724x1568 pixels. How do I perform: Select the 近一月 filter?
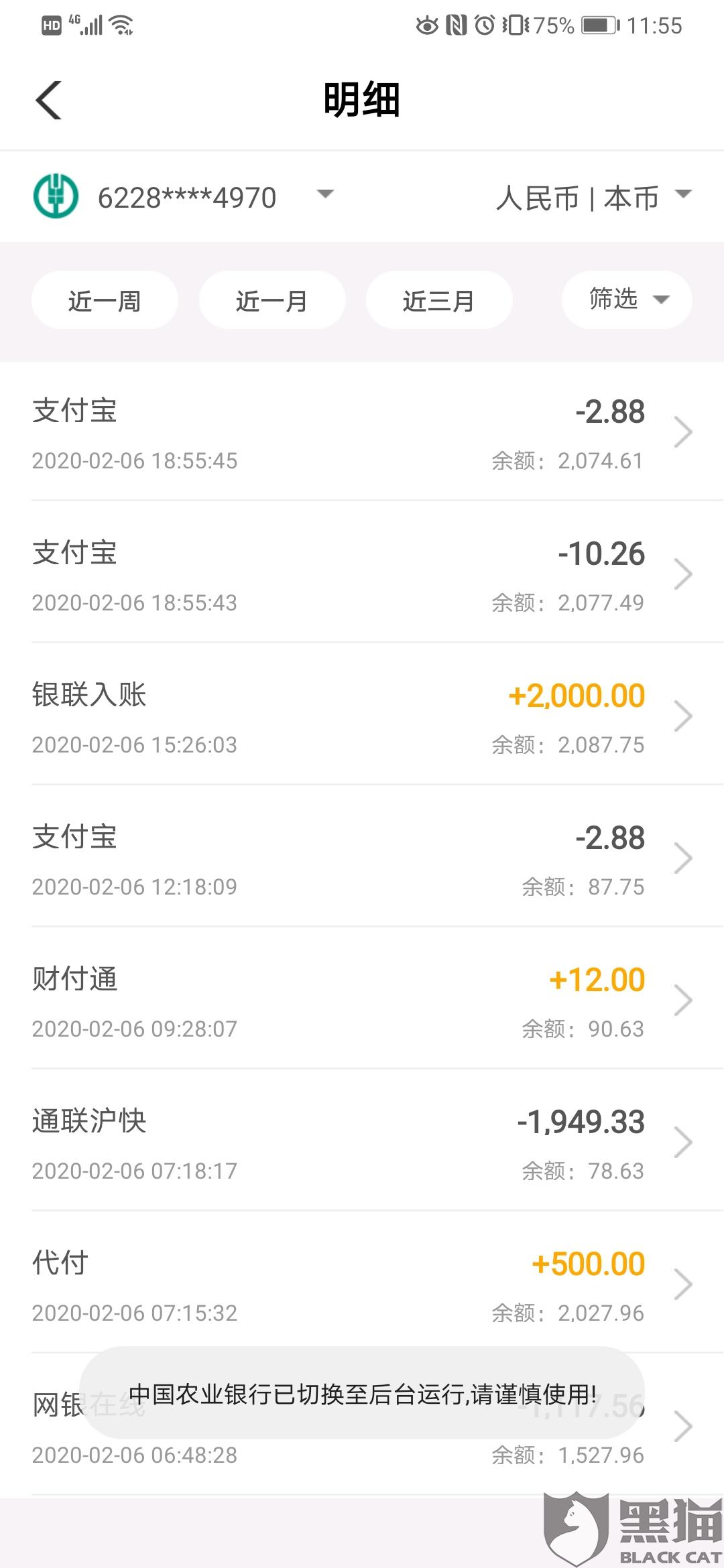click(271, 300)
